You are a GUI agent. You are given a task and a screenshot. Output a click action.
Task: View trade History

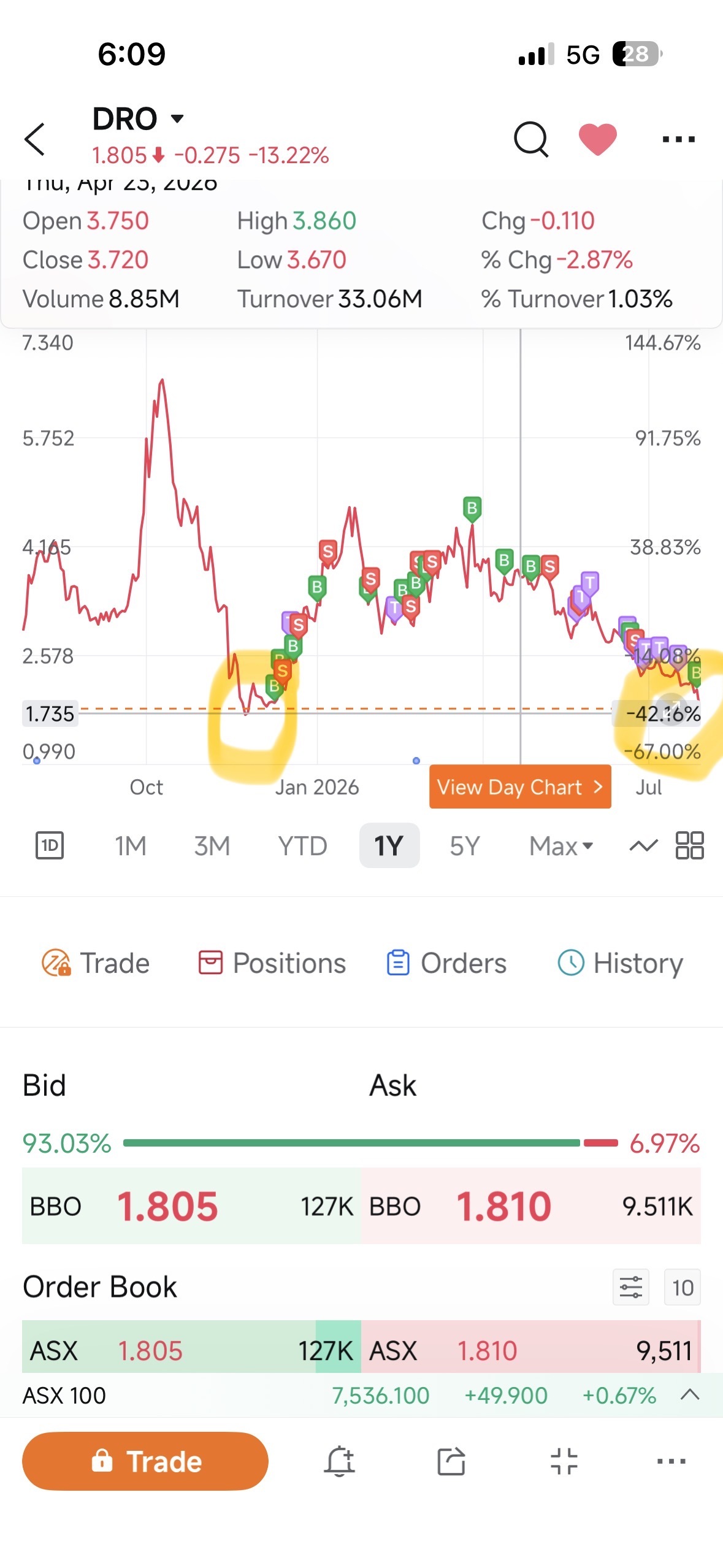[620, 963]
